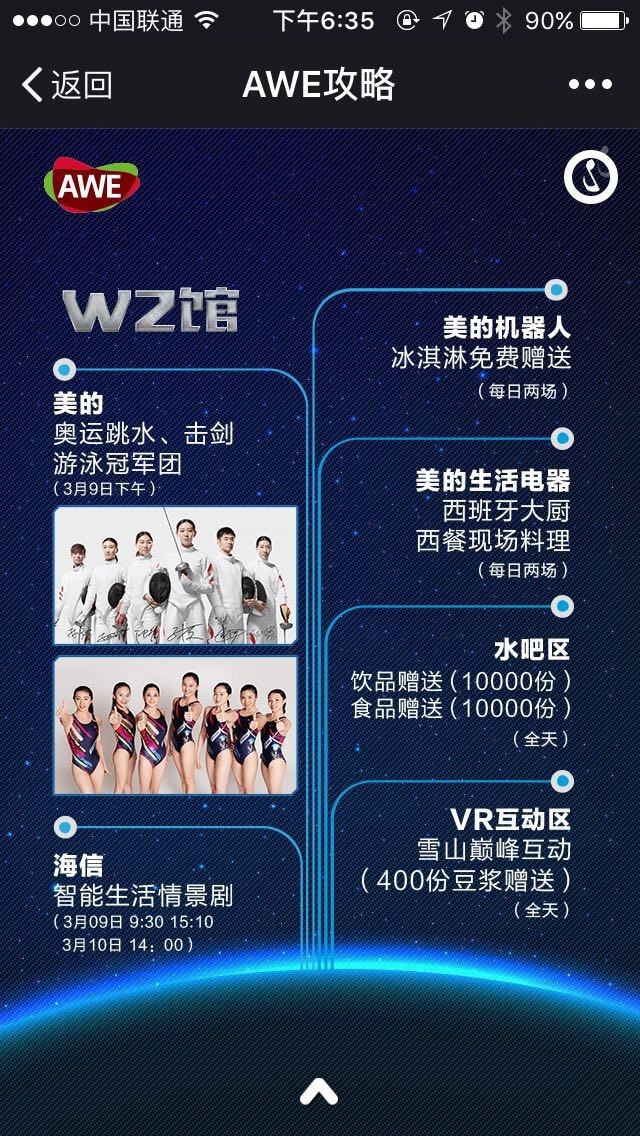640x1136 pixels.
Task: Go back using 返回 button
Action: tap(66, 85)
